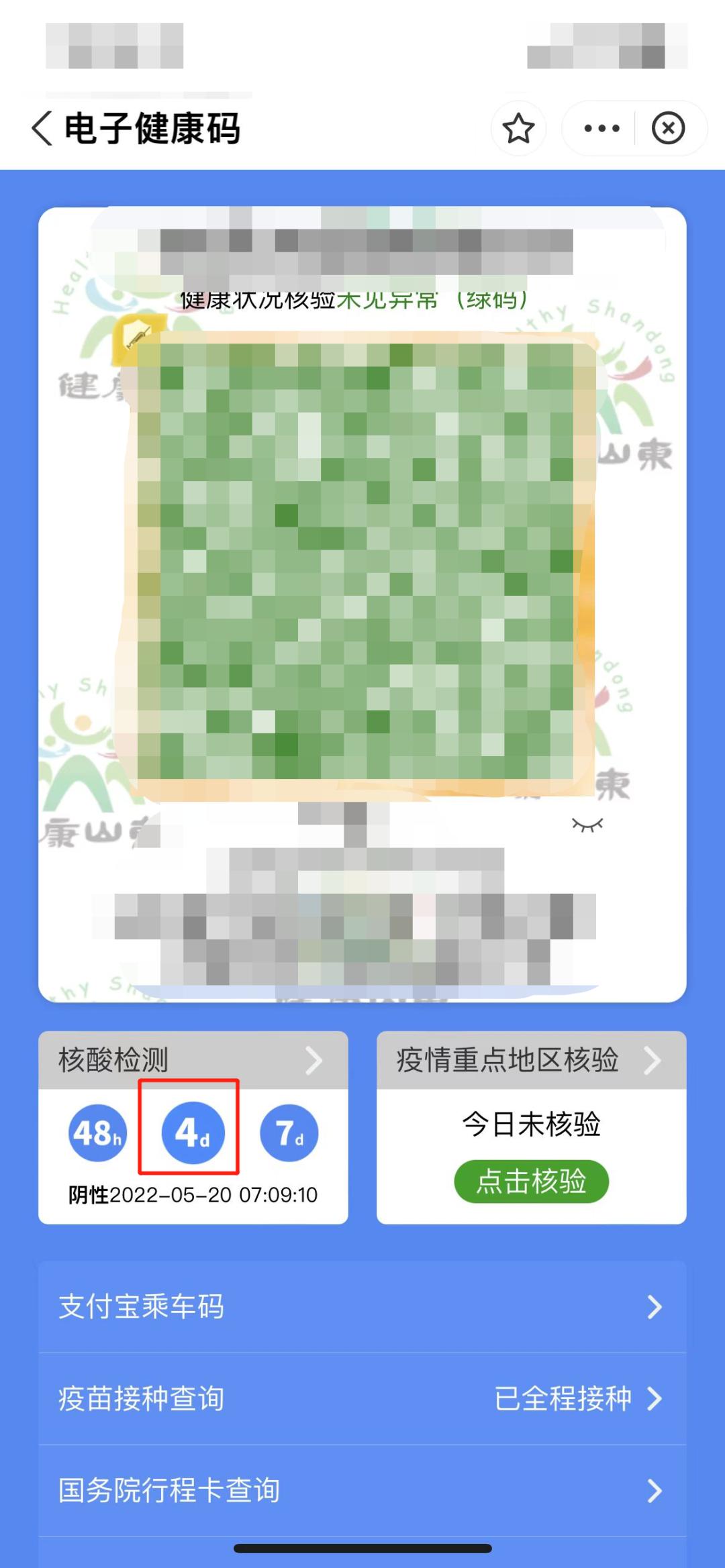Image resolution: width=725 pixels, height=1568 pixels.
Task: Tap the 已全程接种 vaccination status link
Action: click(566, 1398)
